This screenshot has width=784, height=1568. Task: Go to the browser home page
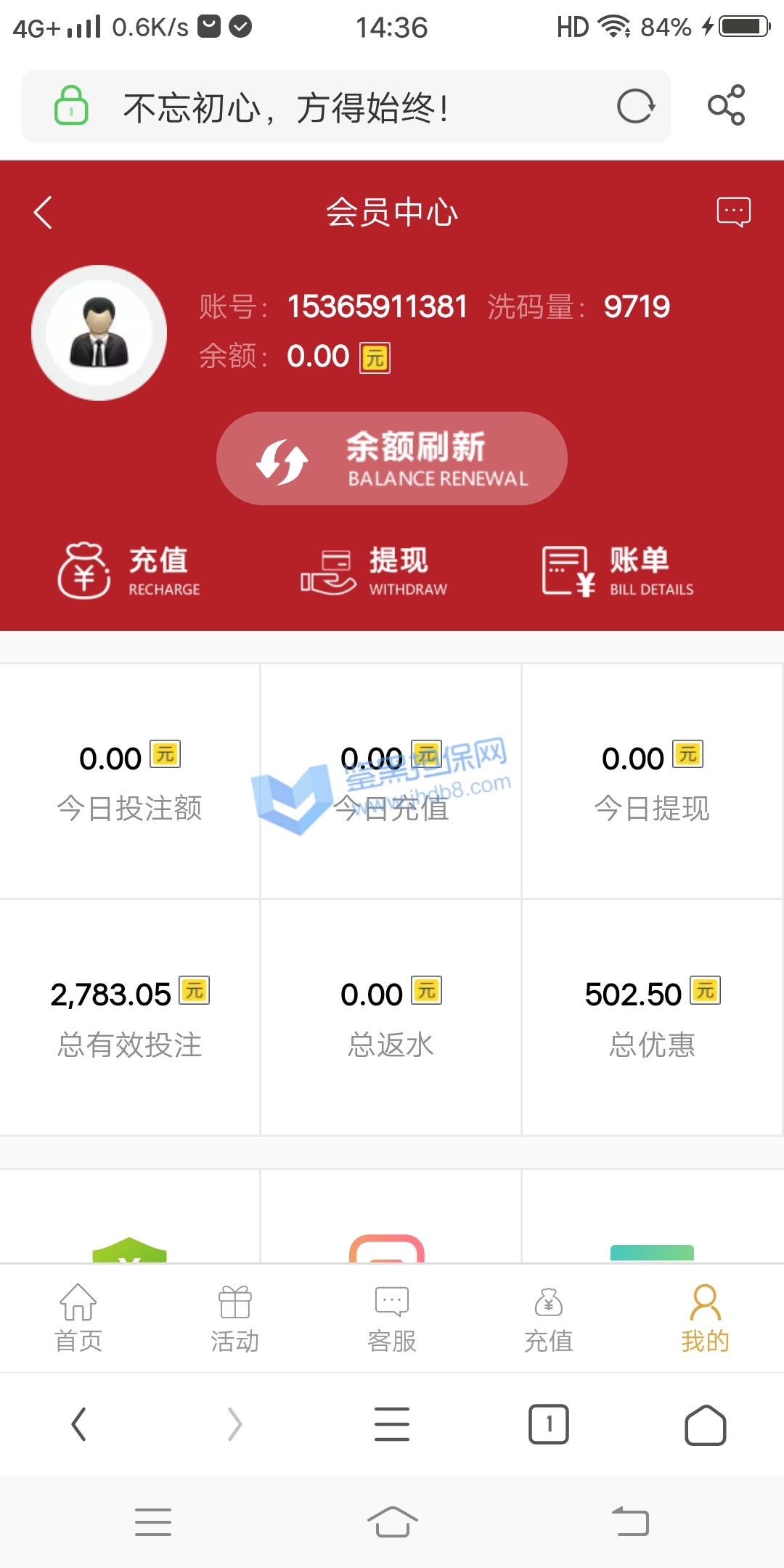(x=705, y=1424)
